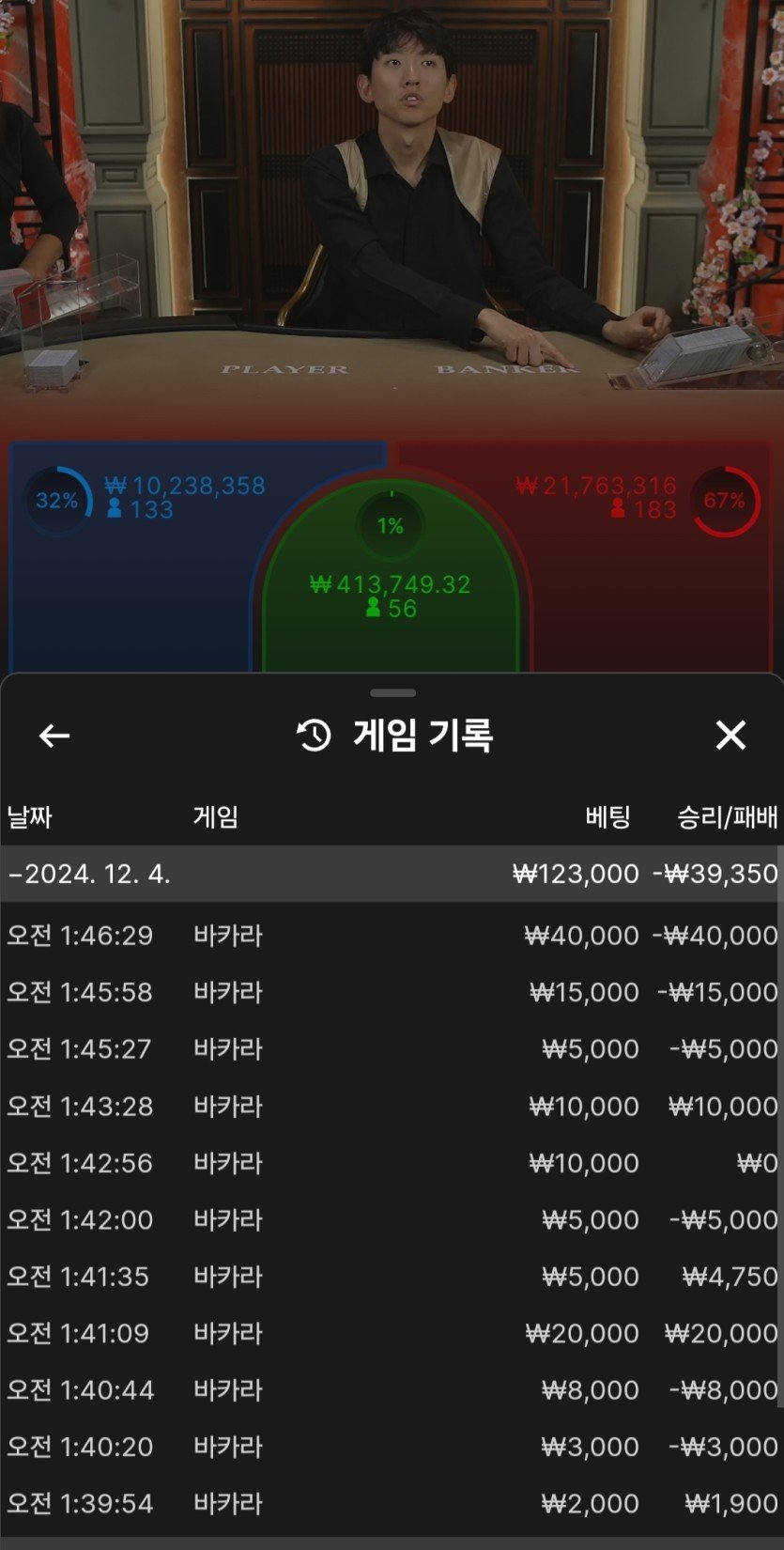784x1550 pixels.
Task: Show the 1:42:56 round with ₩0 result
Action: (392, 1163)
